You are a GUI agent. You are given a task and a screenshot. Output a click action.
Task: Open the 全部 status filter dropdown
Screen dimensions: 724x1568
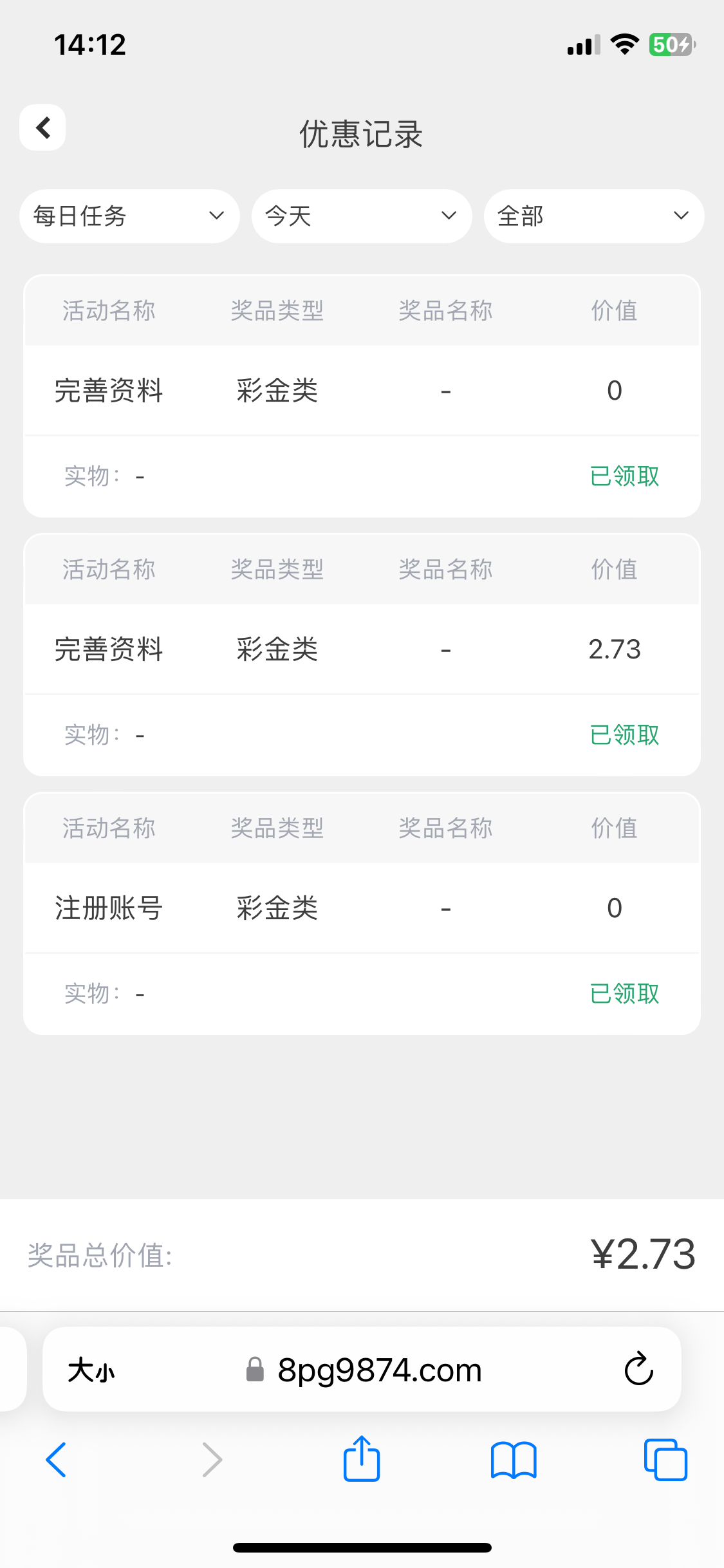[593, 216]
